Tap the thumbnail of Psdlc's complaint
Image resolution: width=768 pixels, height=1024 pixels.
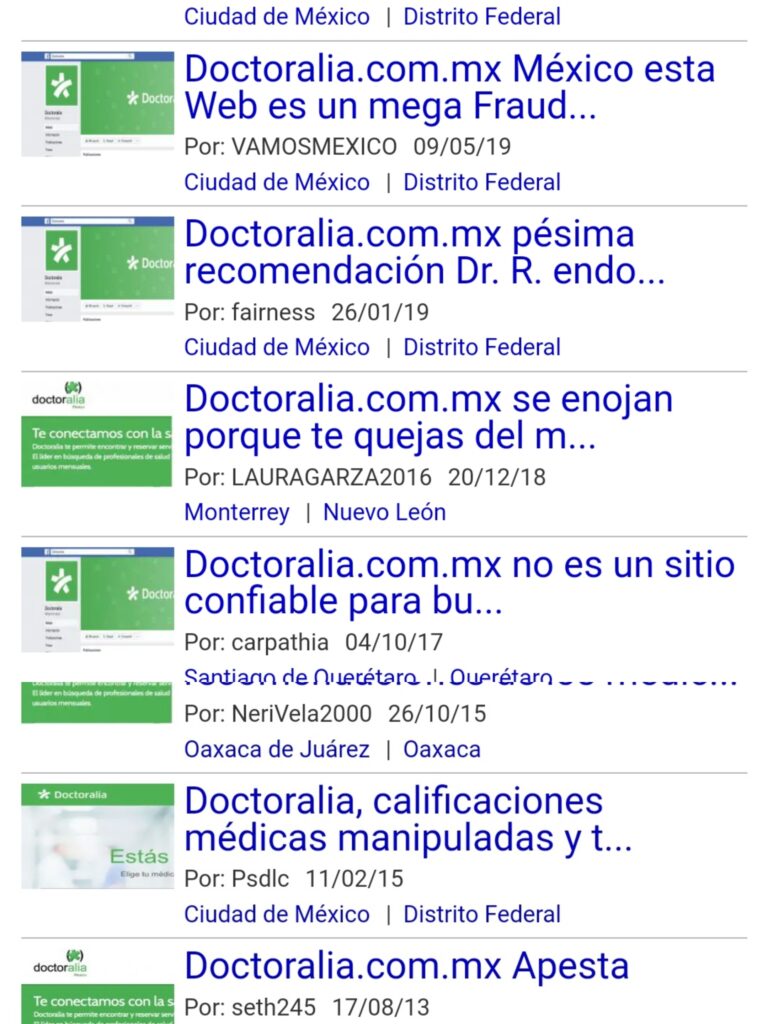98,836
